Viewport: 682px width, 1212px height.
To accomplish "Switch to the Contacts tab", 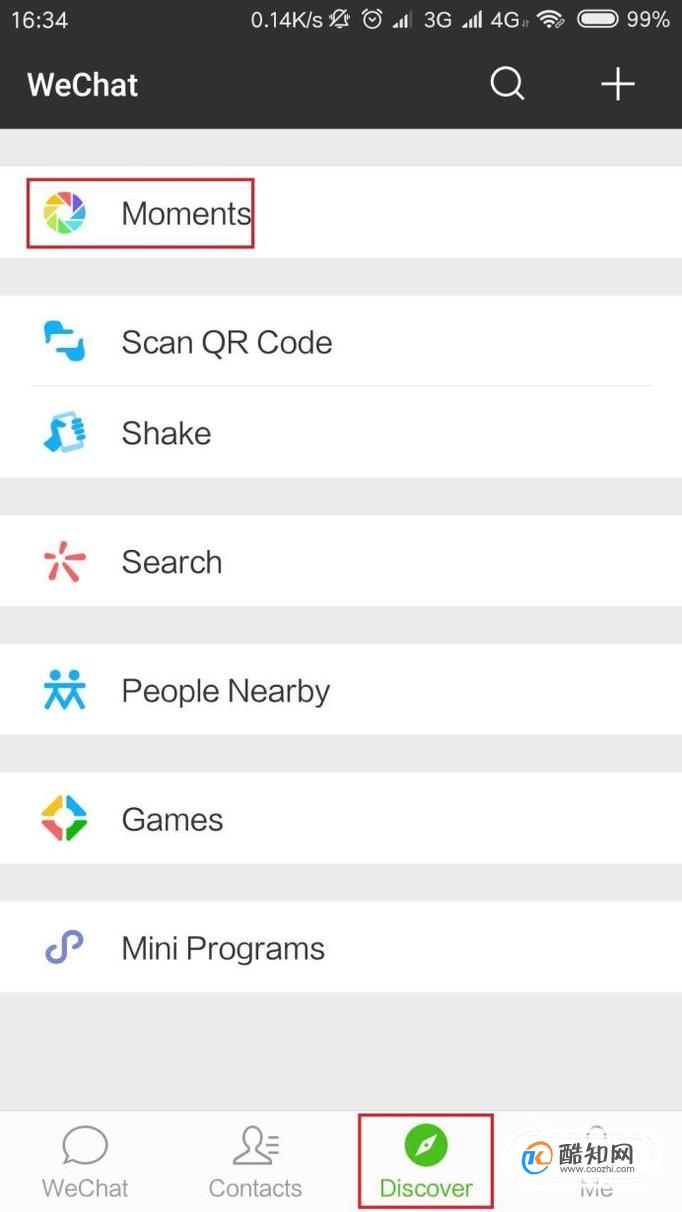I will tap(255, 1162).
